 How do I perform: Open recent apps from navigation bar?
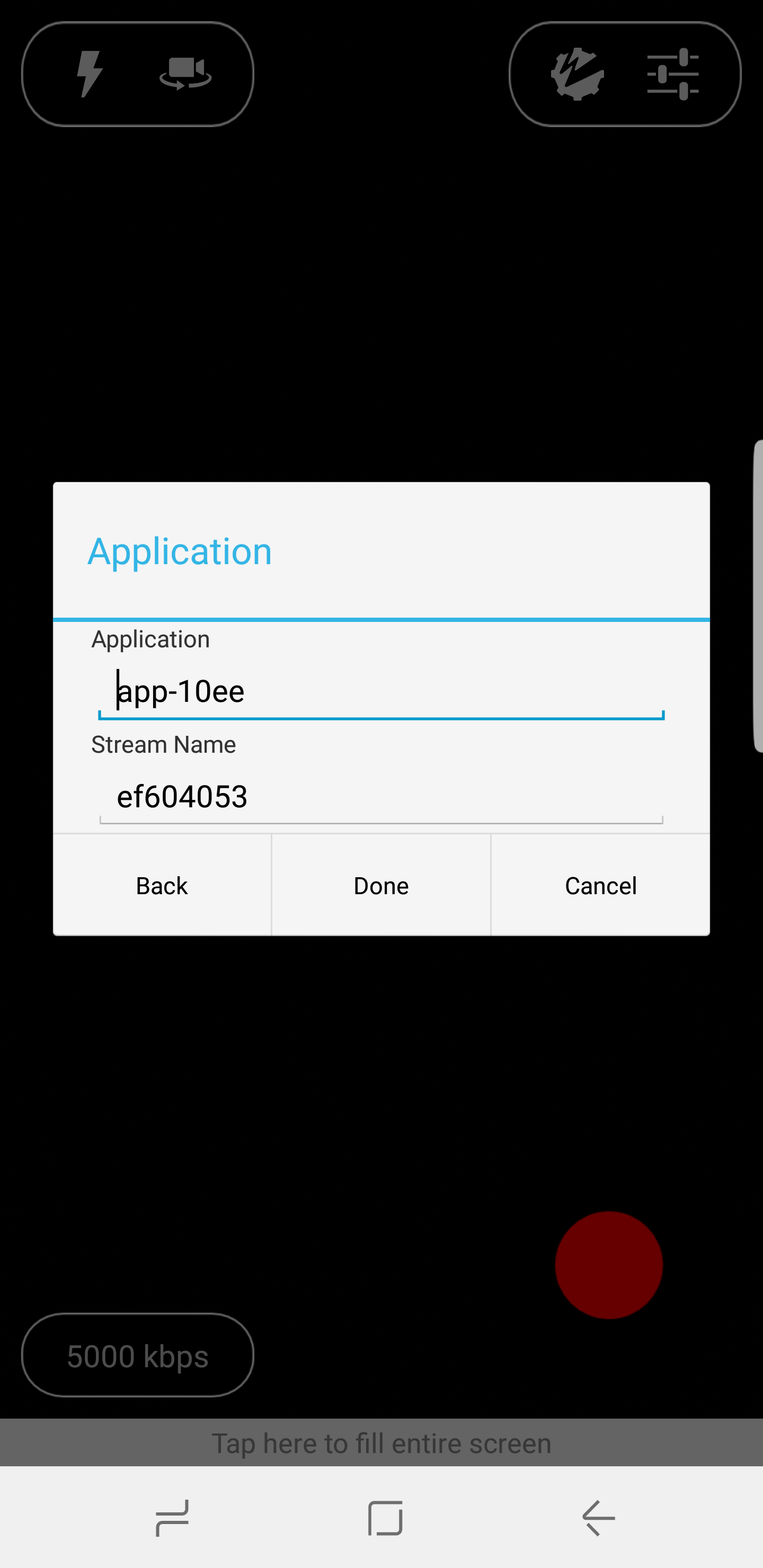click(x=172, y=1518)
